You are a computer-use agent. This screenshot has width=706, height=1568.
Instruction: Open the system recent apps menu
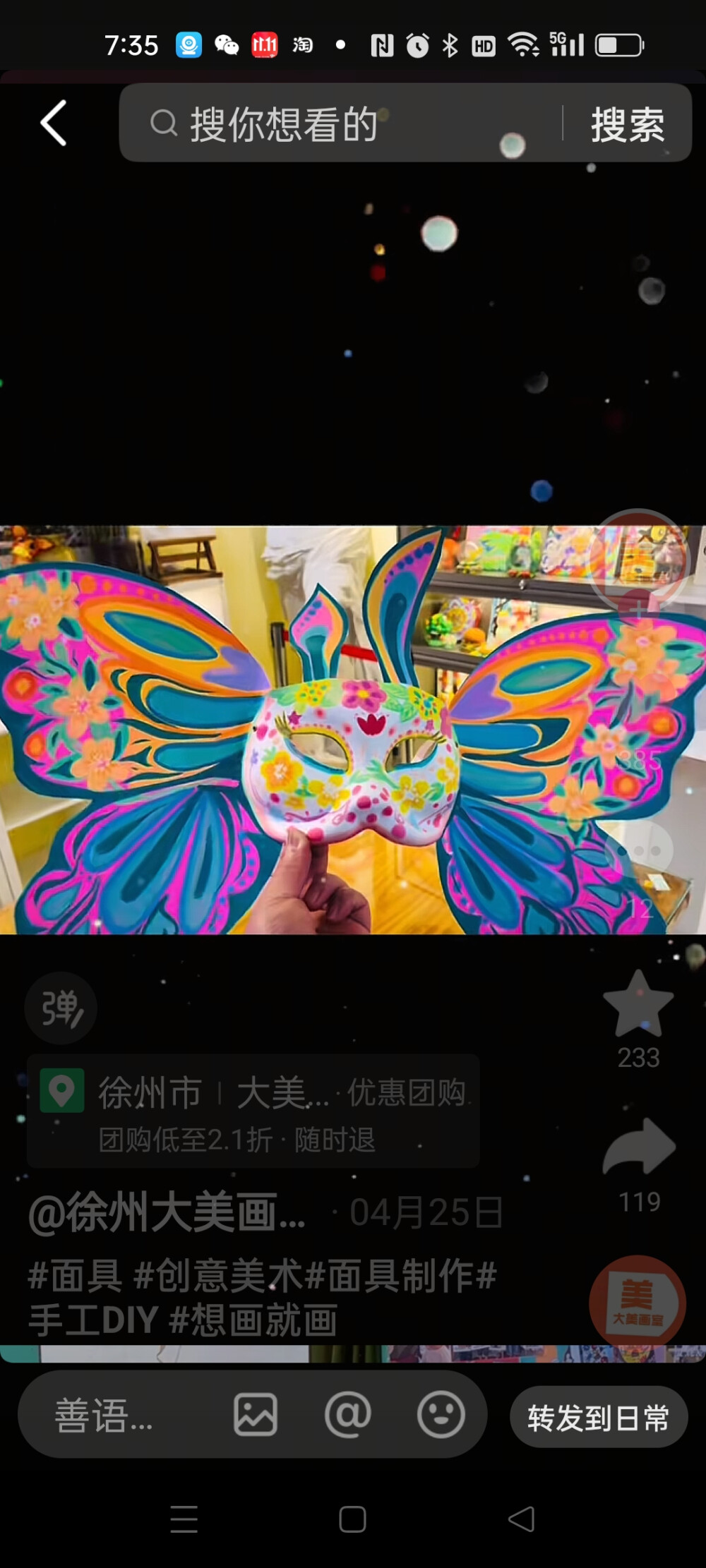[184, 1519]
